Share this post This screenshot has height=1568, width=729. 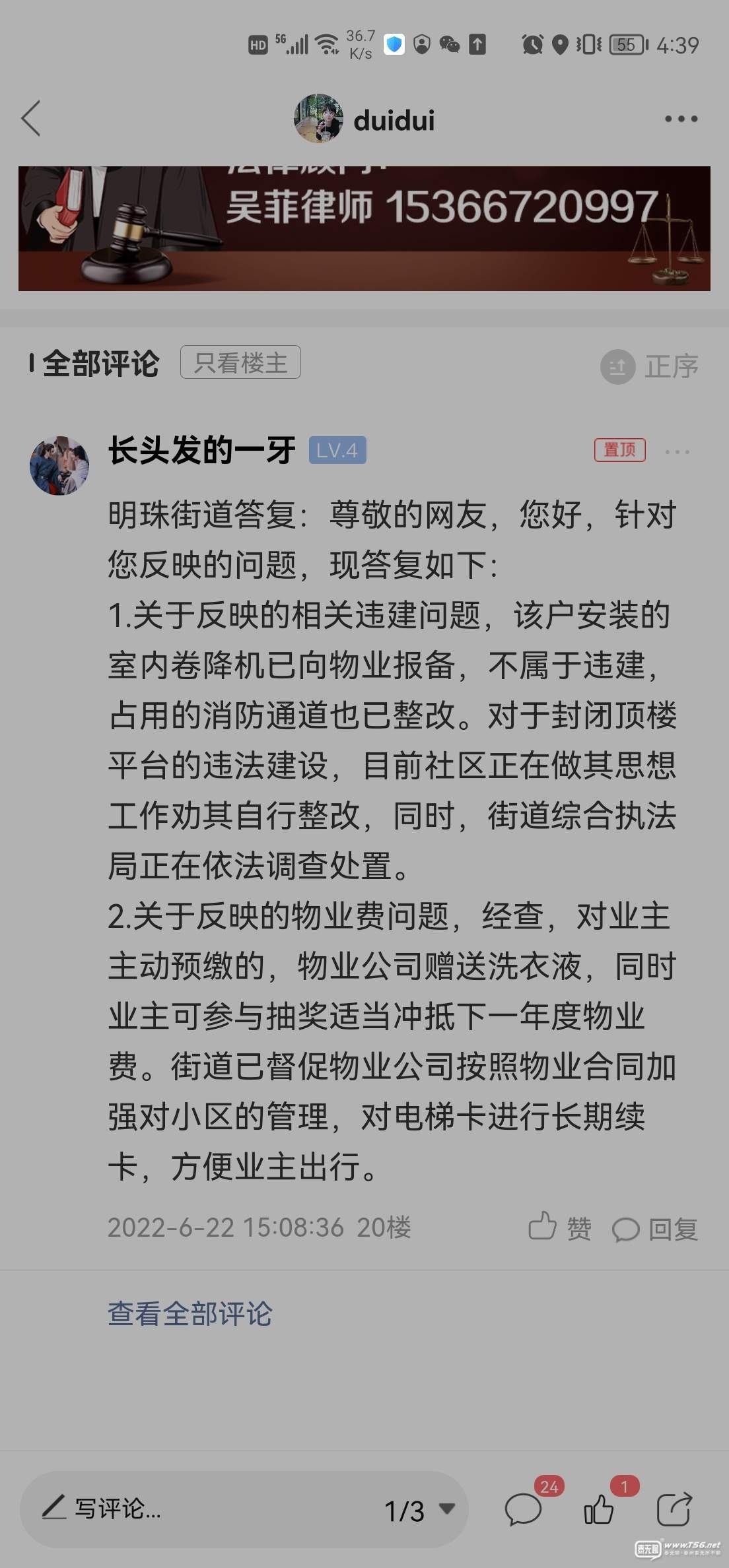click(x=674, y=1509)
